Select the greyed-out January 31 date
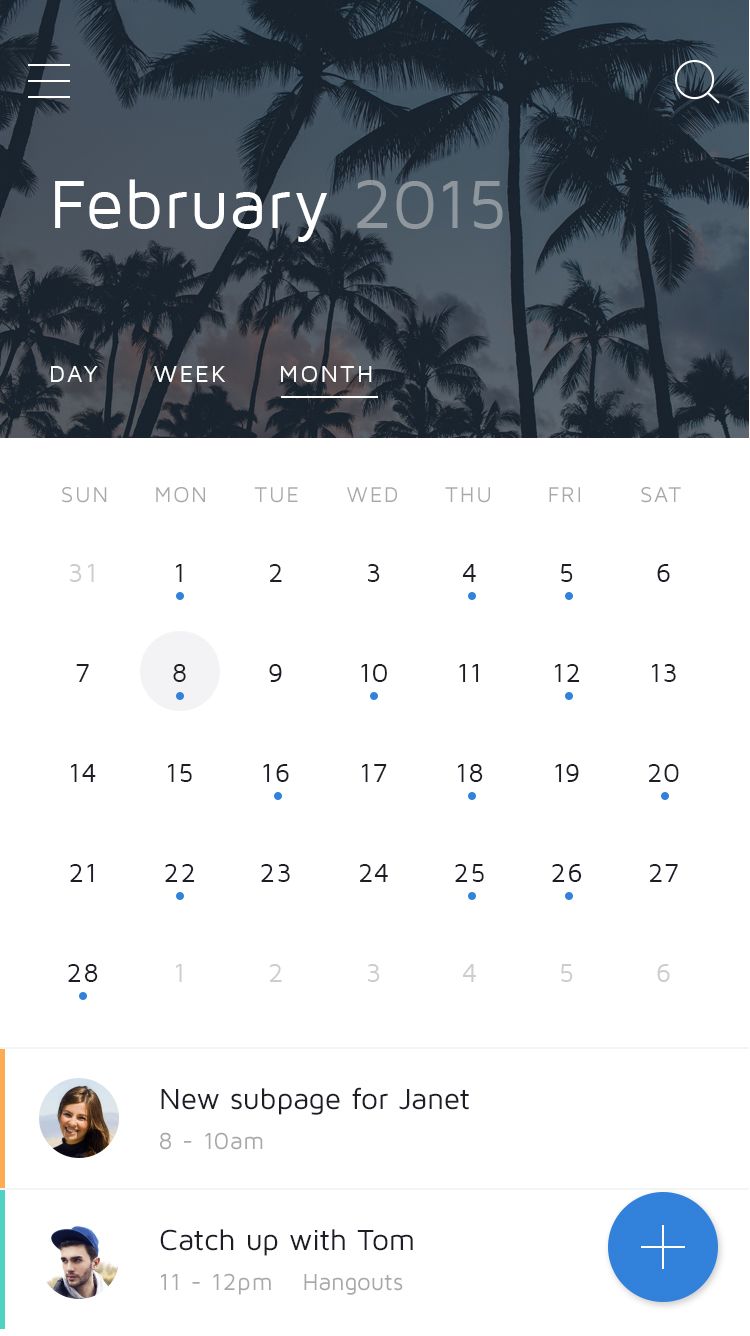 coord(83,574)
